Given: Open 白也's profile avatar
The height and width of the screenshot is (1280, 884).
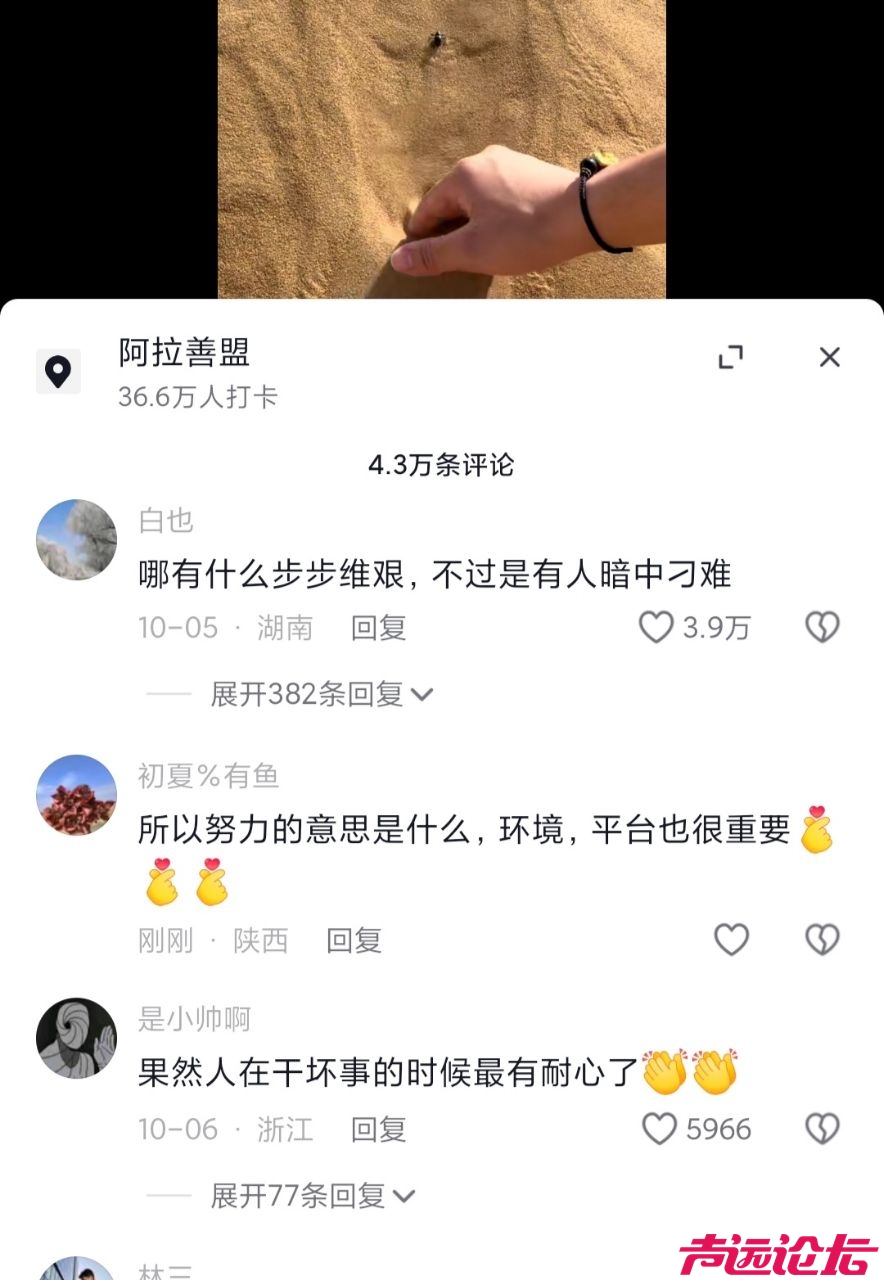Looking at the screenshot, I should point(76,540).
